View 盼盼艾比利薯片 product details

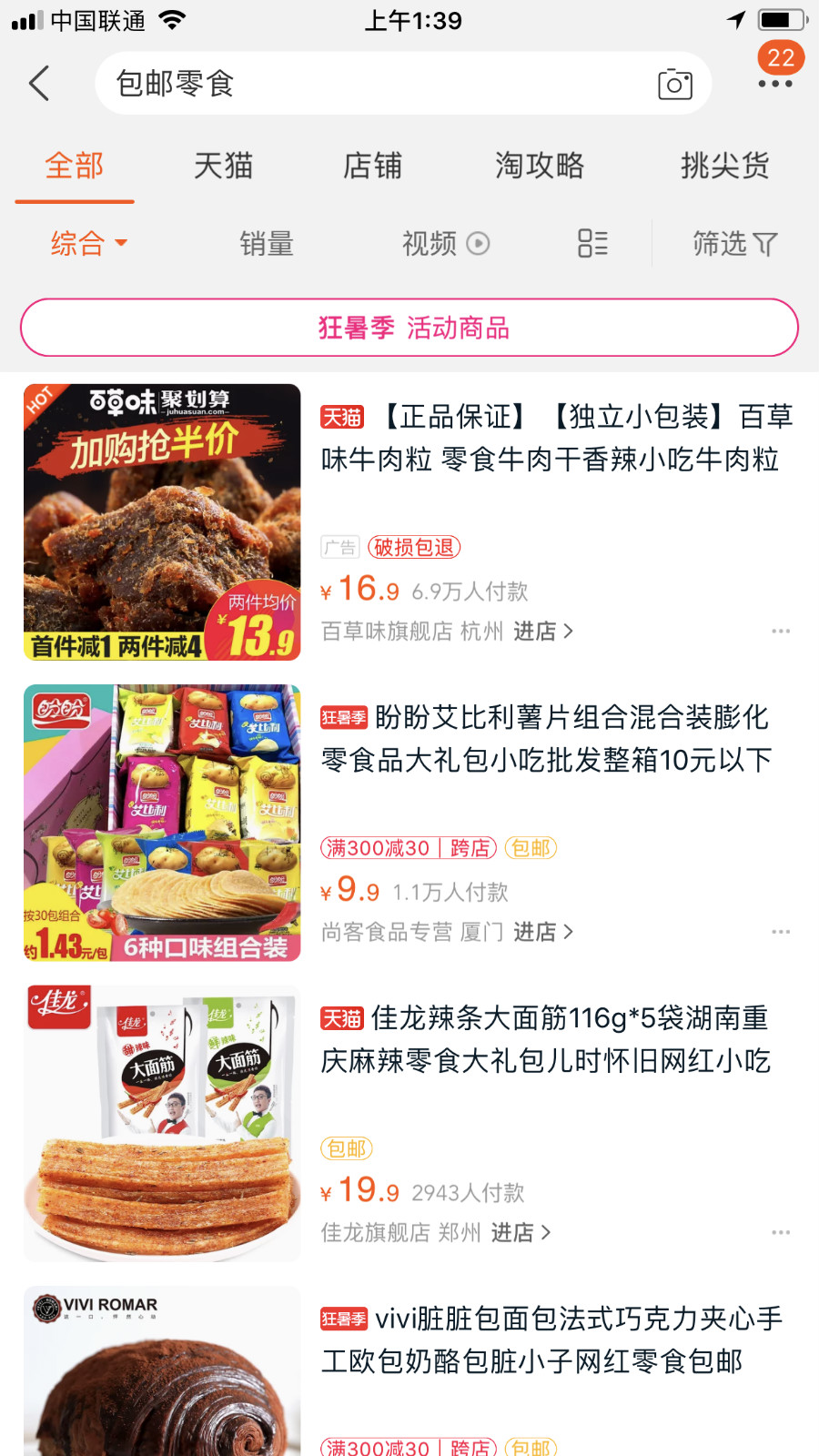coord(546,738)
